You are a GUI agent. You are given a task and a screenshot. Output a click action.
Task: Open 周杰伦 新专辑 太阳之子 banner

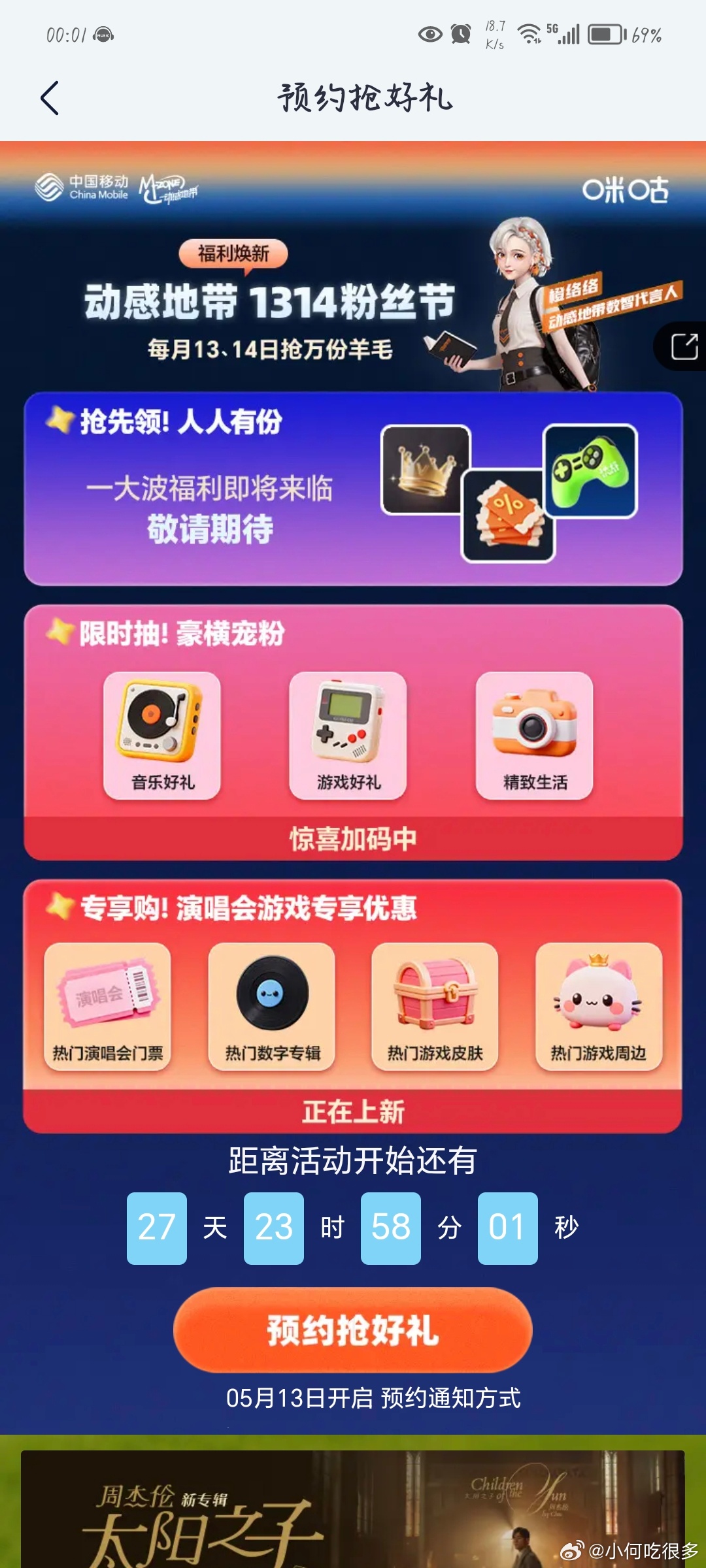pyautogui.click(x=353, y=1509)
